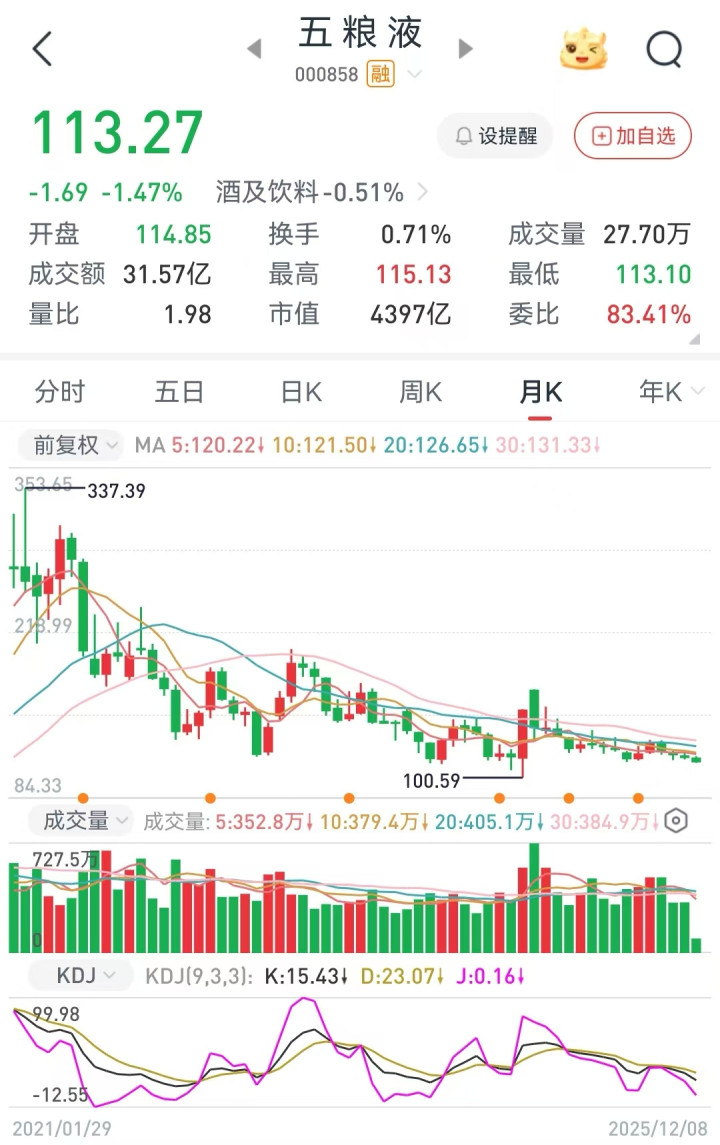Viewport: 720px width, 1145px height.
Task: Select the 周K chart tab
Action: click(x=420, y=392)
